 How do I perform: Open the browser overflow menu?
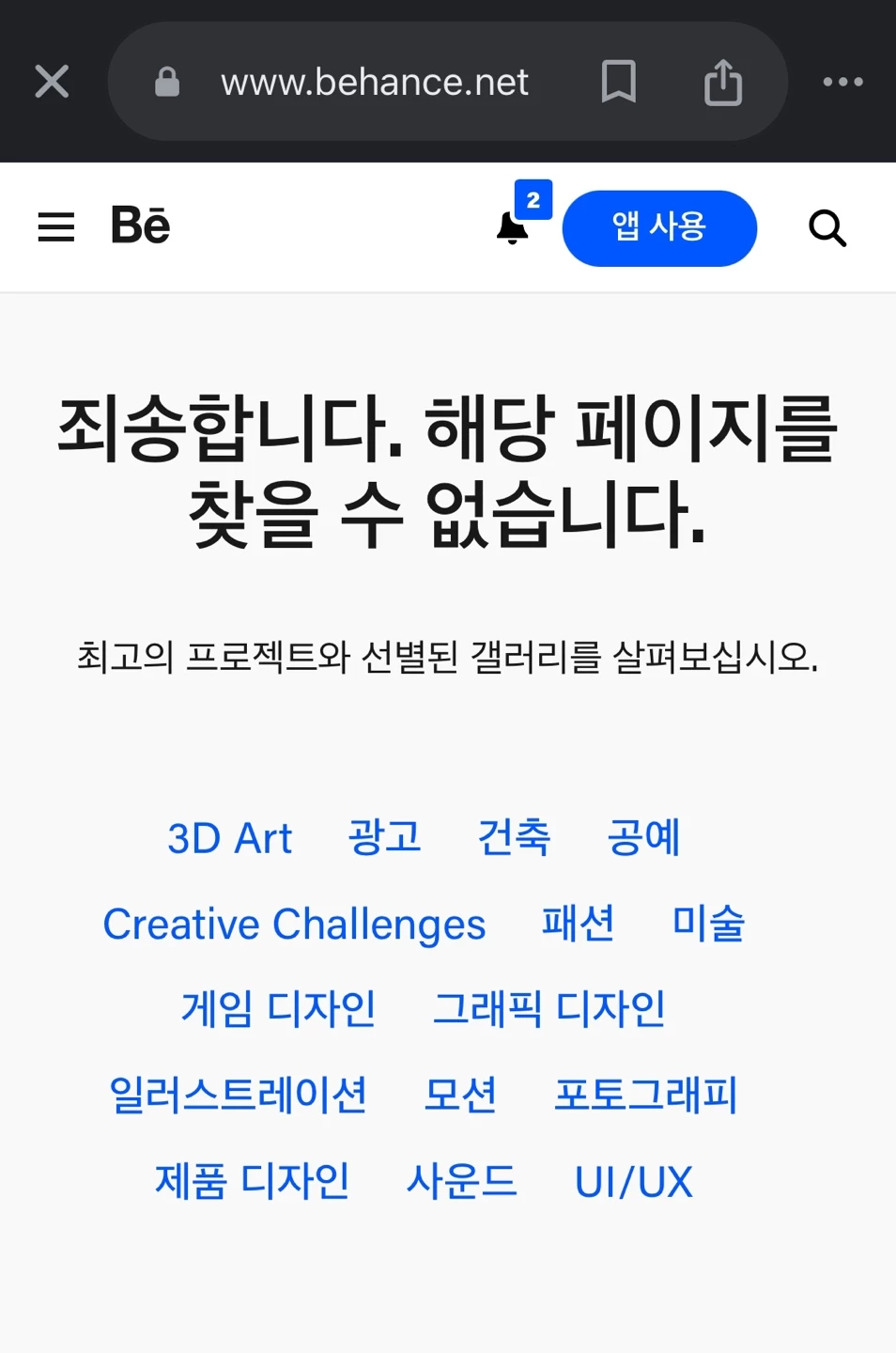click(x=842, y=82)
